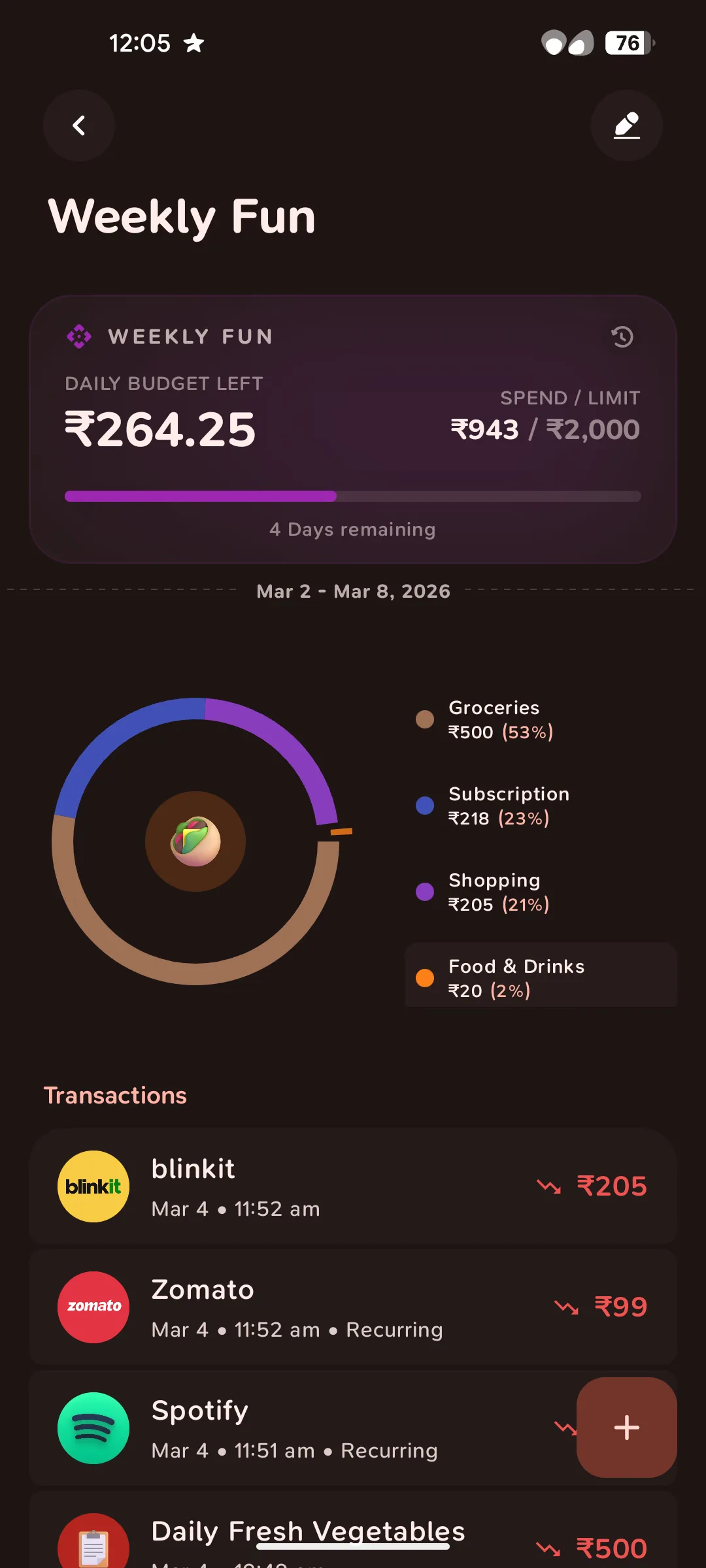Select Subscription category in chart legend
The image size is (706, 1568).
pyautogui.click(x=508, y=806)
